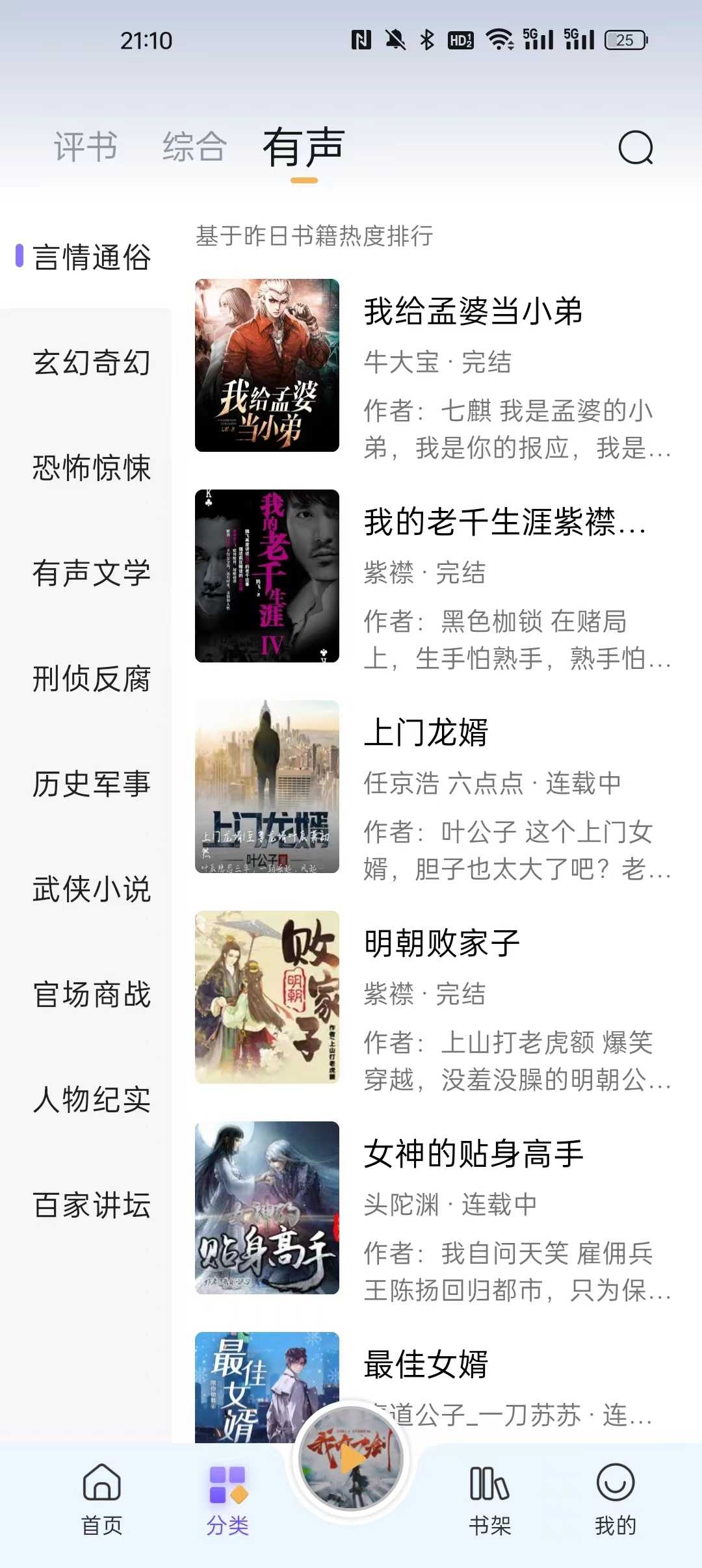The image size is (702, 1568).
Task: Switch sidebar selection to 玄幻奇幻
Action: click(x=91, y=364)
